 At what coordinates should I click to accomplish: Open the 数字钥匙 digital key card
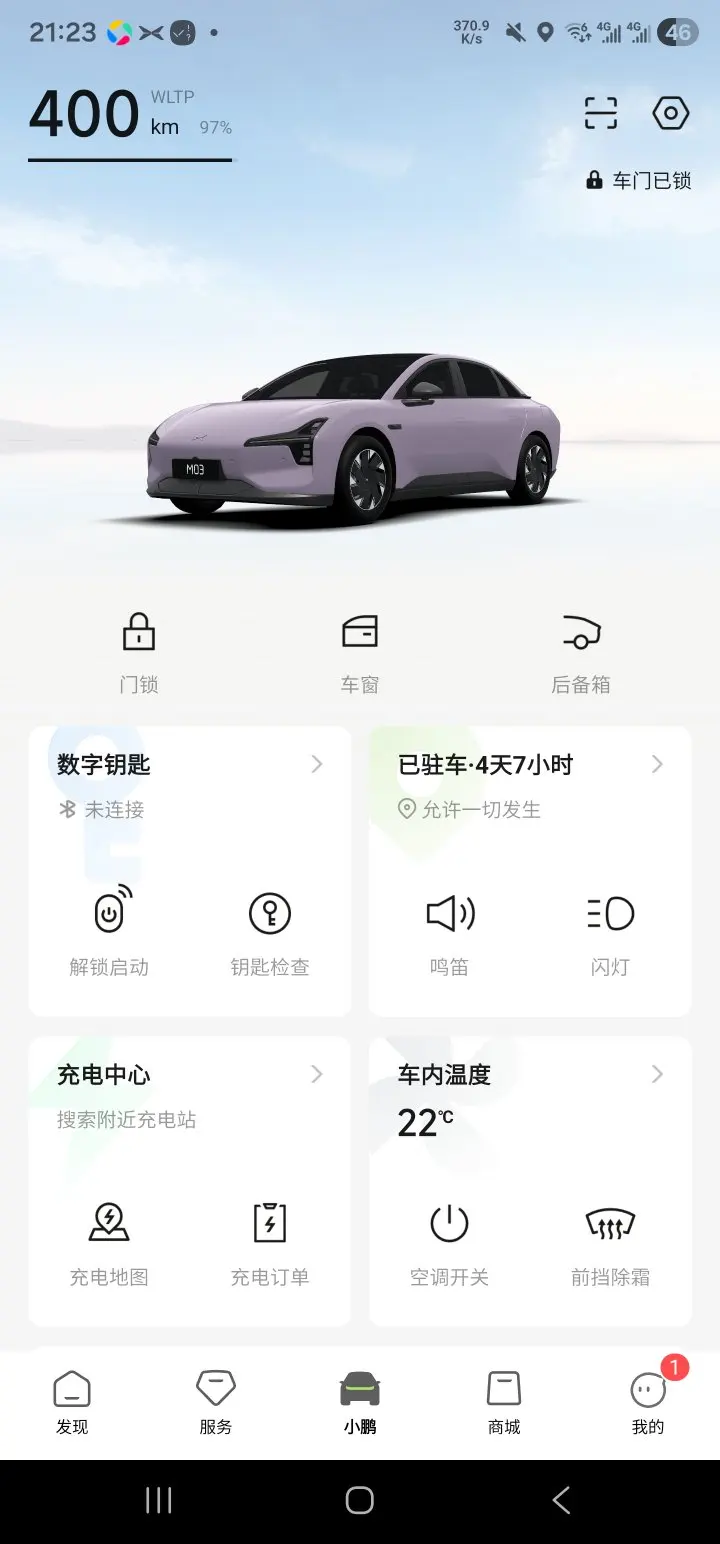(190, 765)
